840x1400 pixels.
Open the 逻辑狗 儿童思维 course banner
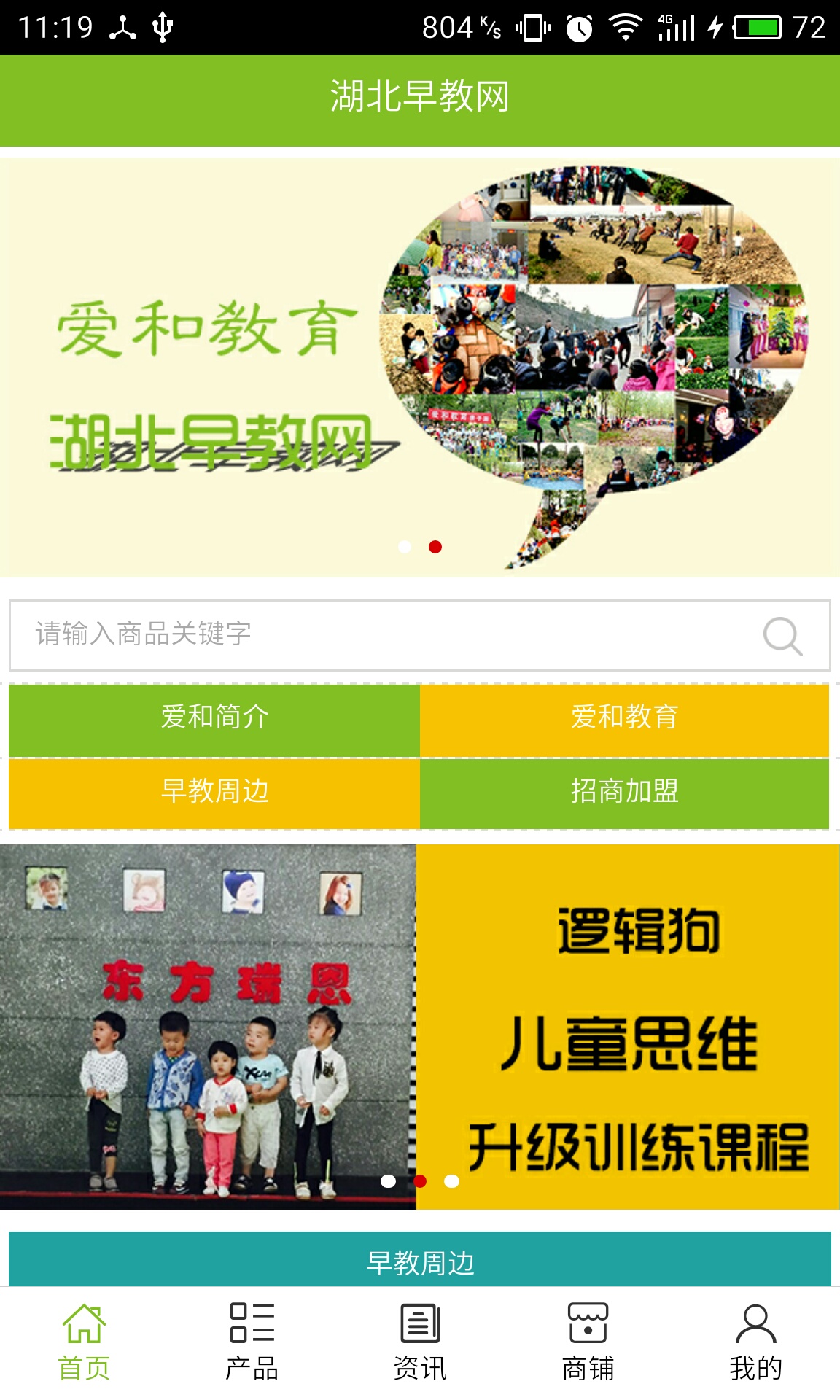click(x=420, y=1027)
